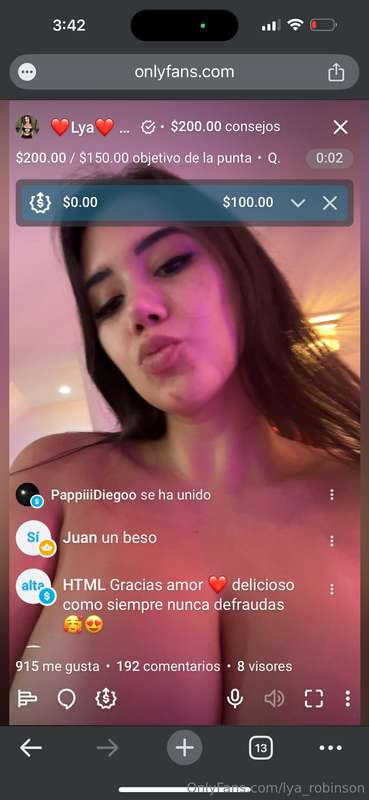Collapse the tip goal banner chevron
The width and height of the screenshot is (369, 800).
[x=298, y=203]
